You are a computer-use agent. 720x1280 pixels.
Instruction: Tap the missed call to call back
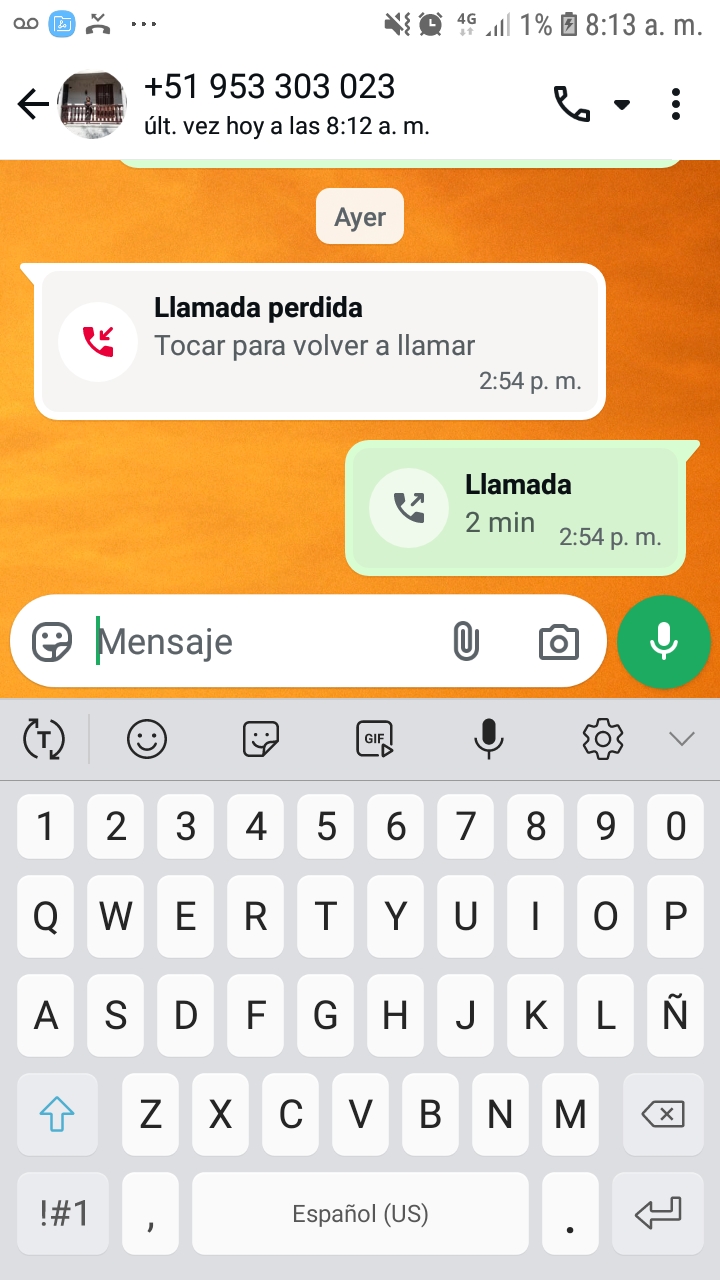pyautogui.click(x=320, y=342)
